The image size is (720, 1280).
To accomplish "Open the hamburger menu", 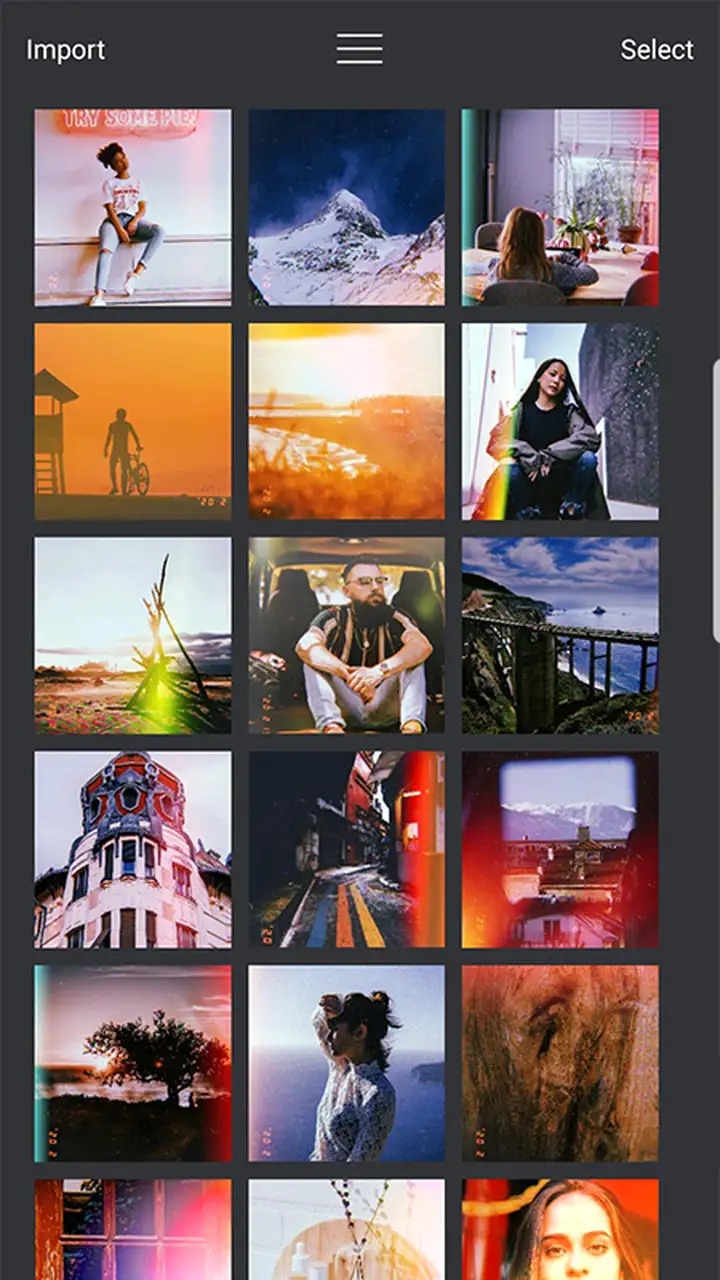I will (x=359, y=49).
